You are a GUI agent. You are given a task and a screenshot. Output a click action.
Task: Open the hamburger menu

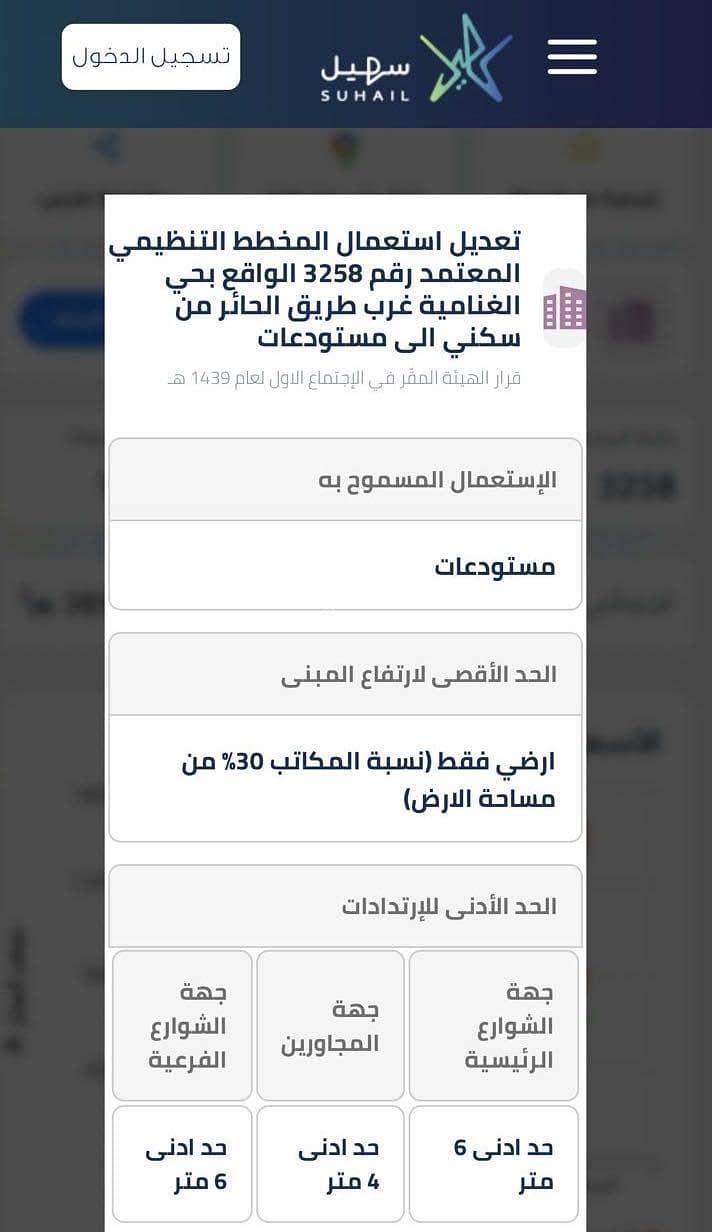[x=572, y=57]
